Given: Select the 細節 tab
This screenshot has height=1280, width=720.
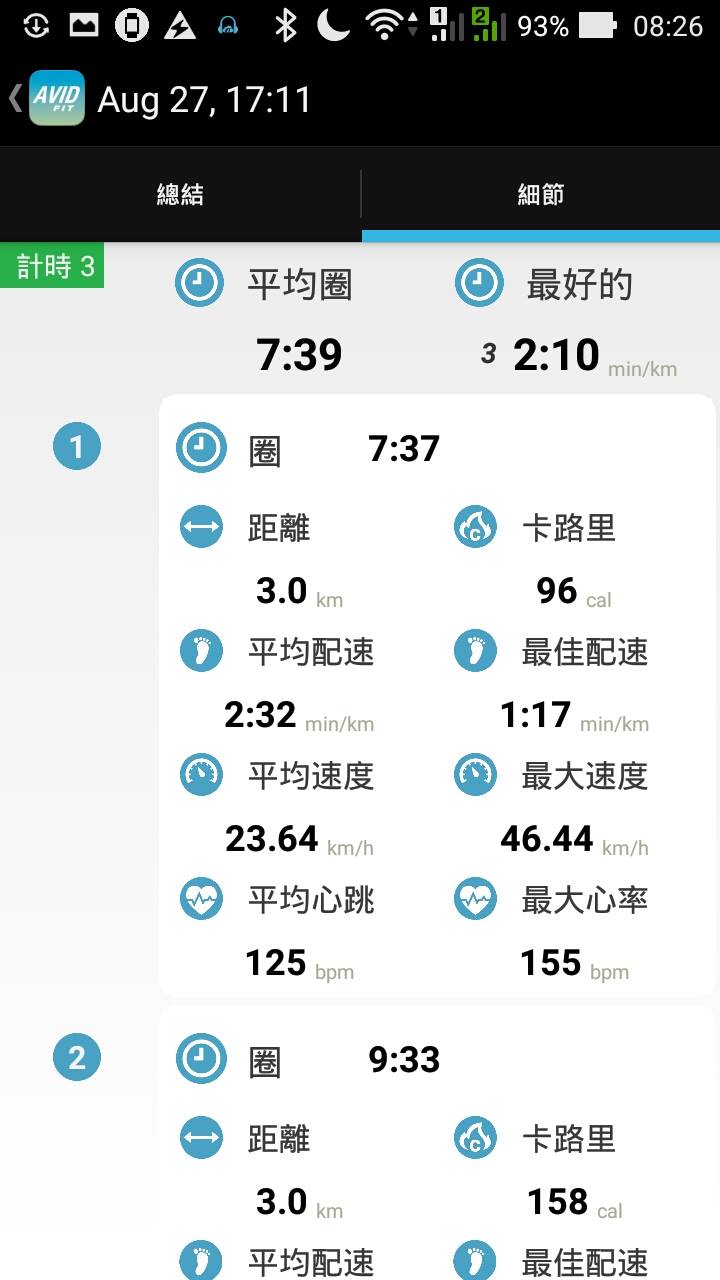Looking at the screenshot, I should tap(540, 193).
